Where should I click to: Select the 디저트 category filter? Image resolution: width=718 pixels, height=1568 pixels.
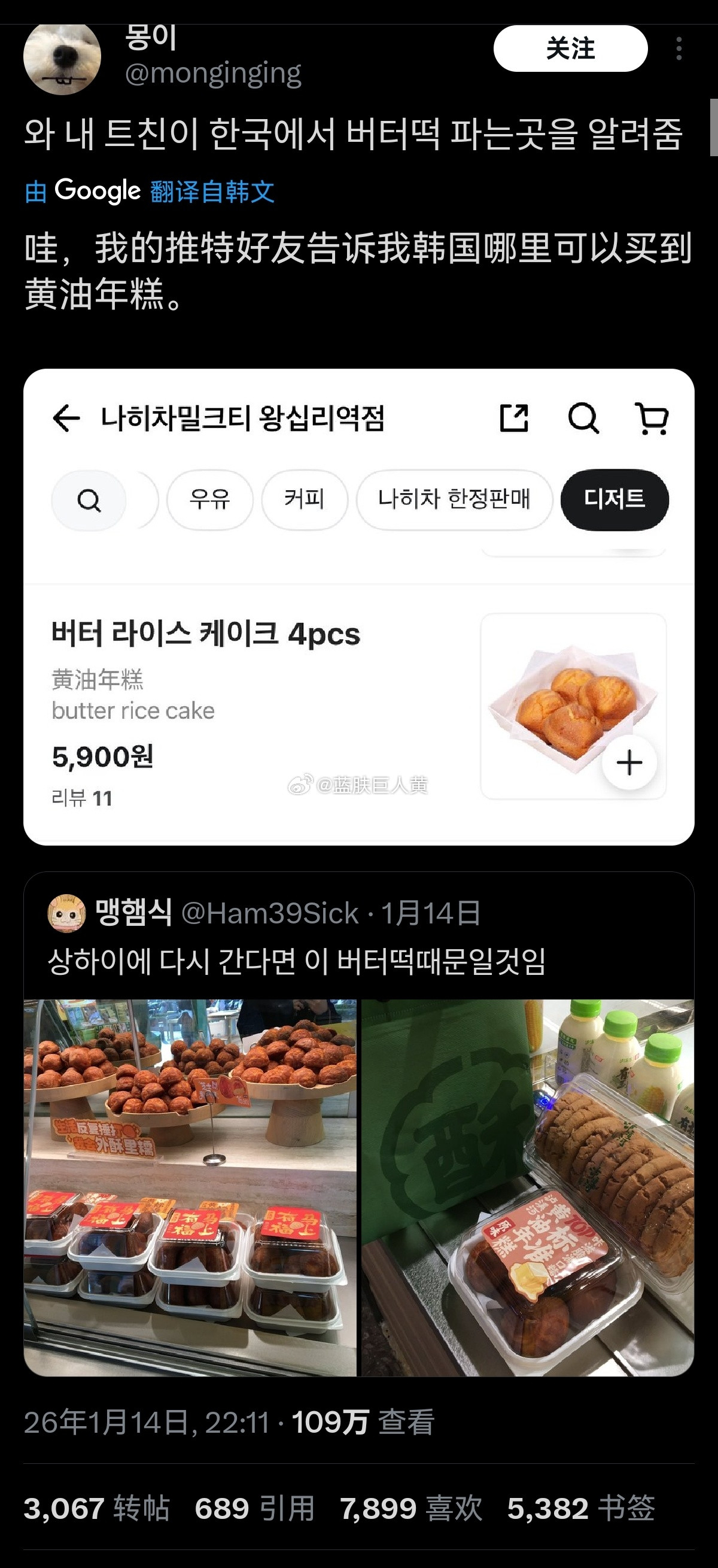point(614,500)
